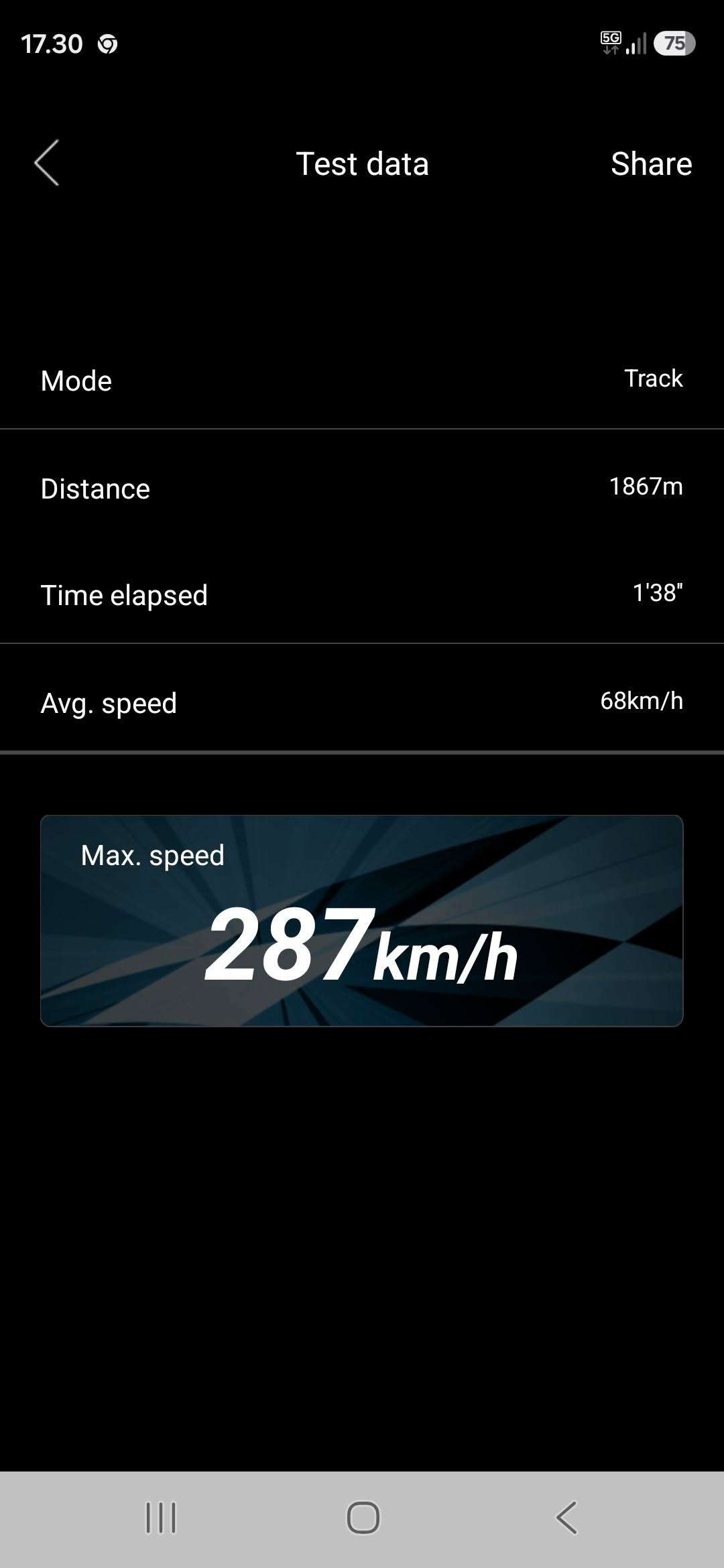Open recent apps from the navigation bar
This screenshot has height=1568, width=724.
click(161, 1517)
